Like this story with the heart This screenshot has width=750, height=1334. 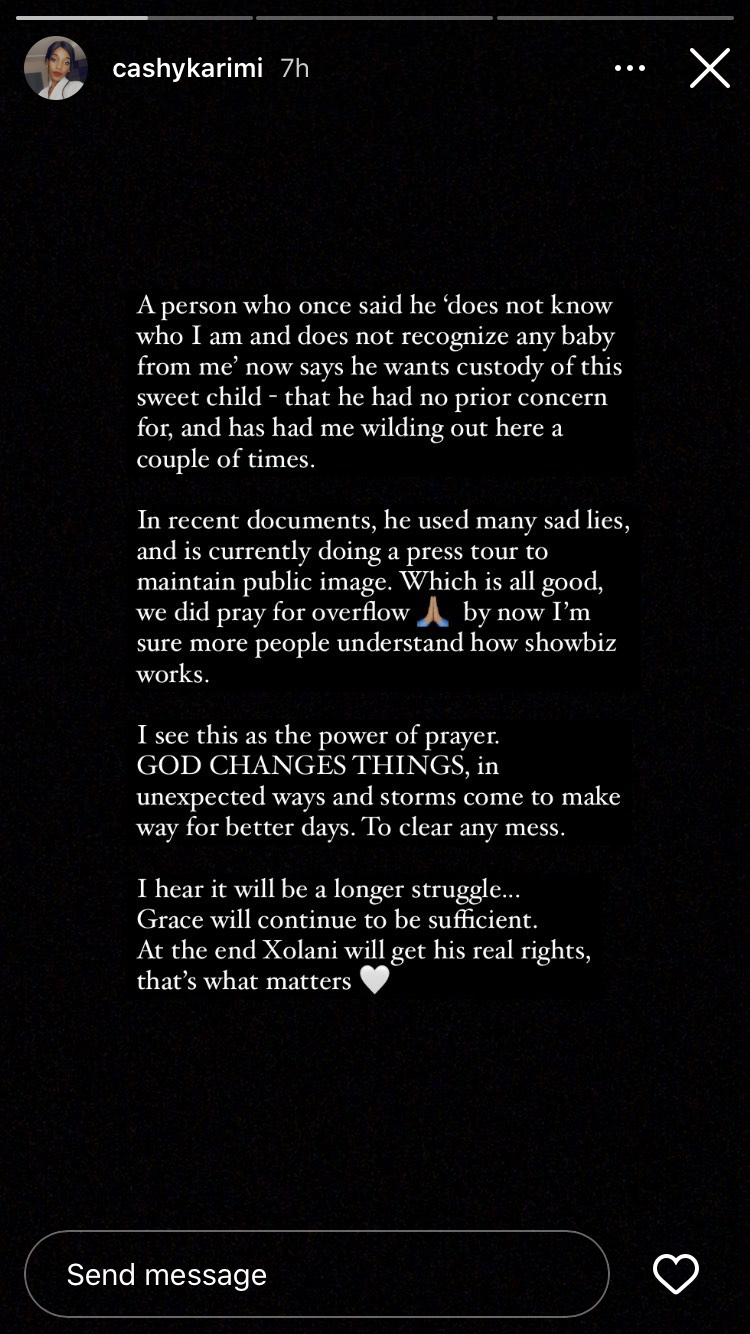[676, 1274]
